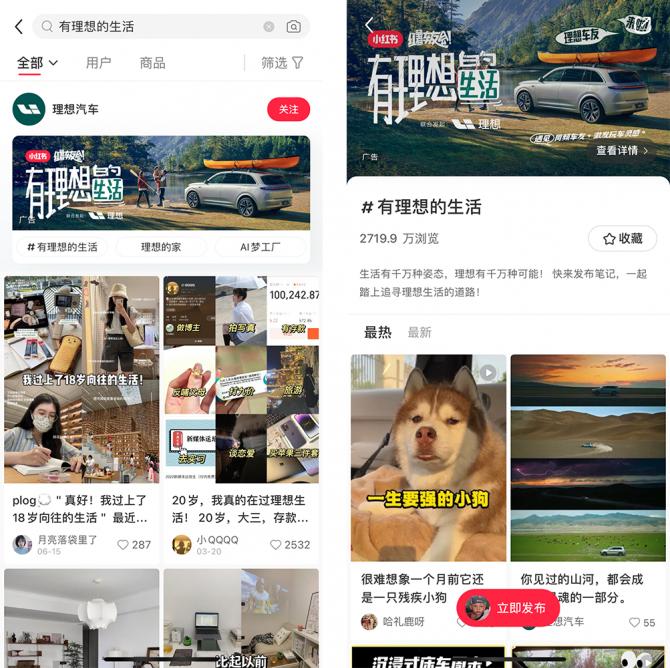Screen dimensions: 670x668
Task: Follow 理想汽车 with the 关注 button
Action: 288,109
